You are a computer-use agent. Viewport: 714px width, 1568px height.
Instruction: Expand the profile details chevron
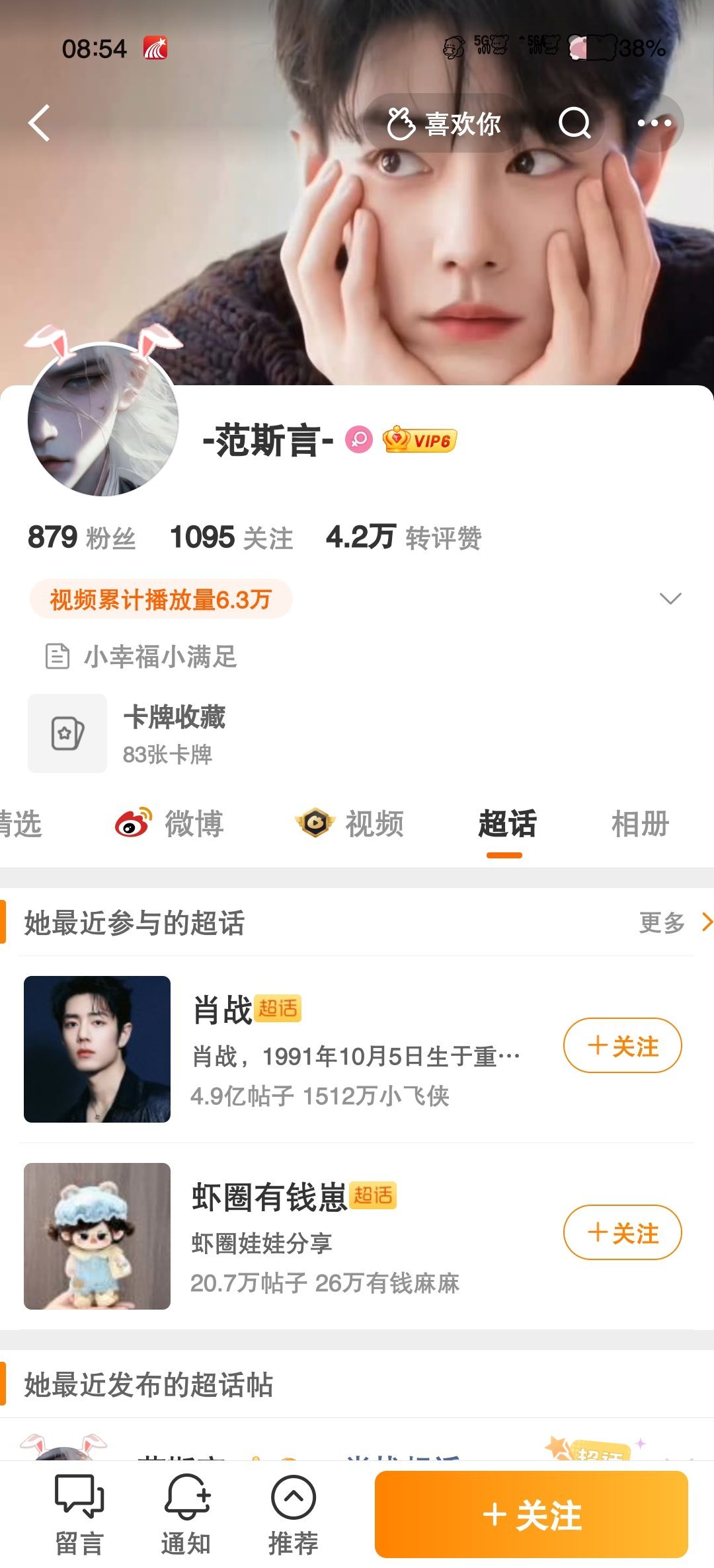tap(670, 599)
